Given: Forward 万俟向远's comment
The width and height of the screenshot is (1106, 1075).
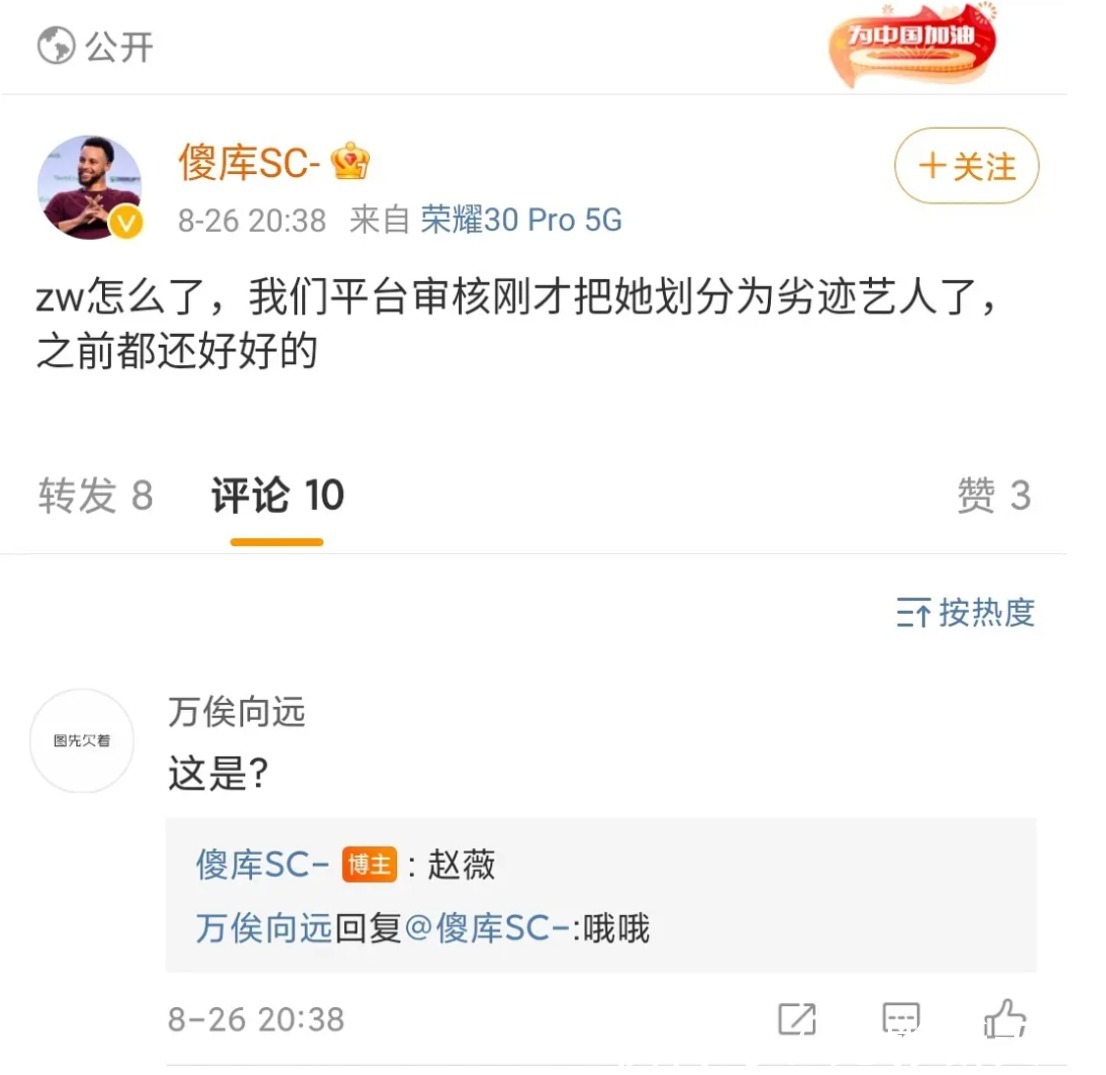Looking at the screenshot, I should click(x=797, y=1019).
